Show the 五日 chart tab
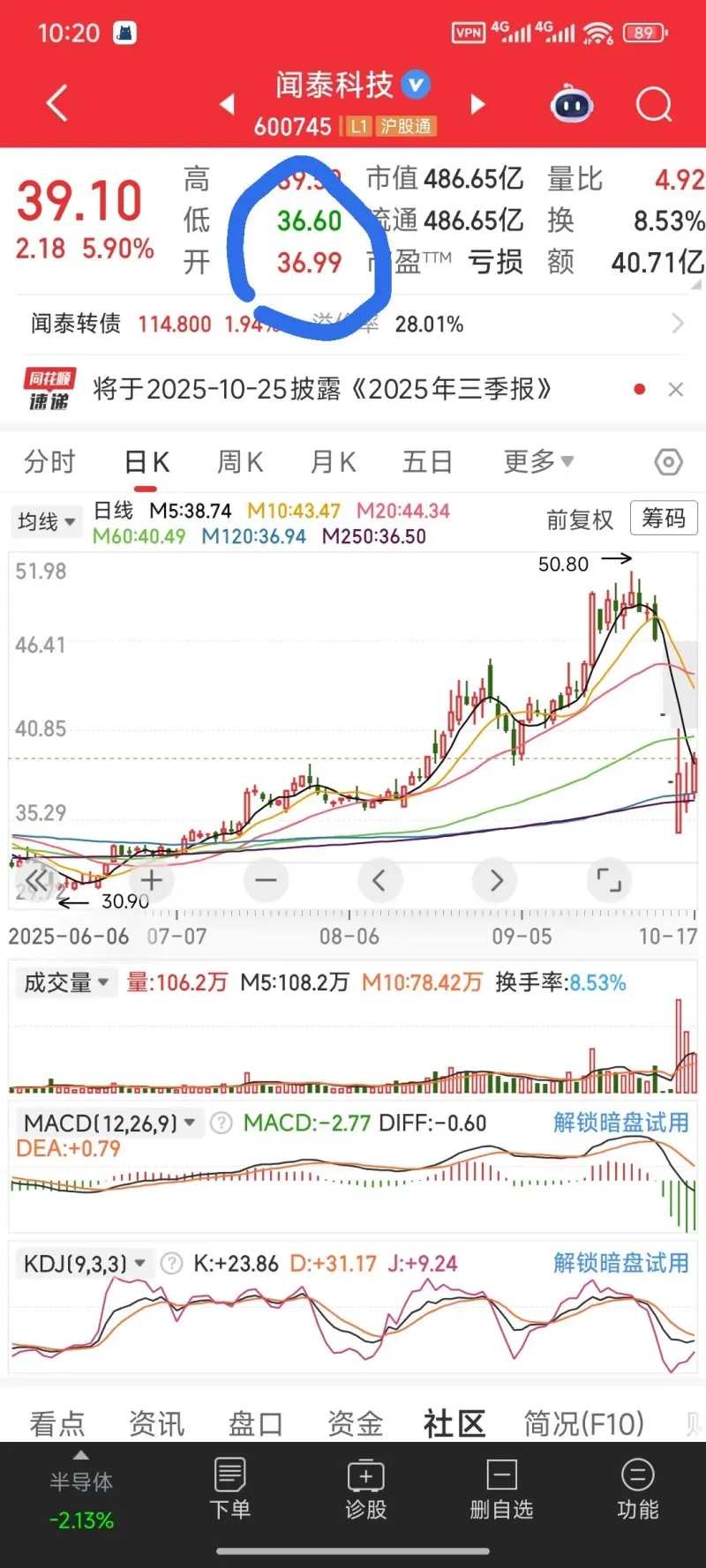The image size is (706, 1568). tap(427, 462)
